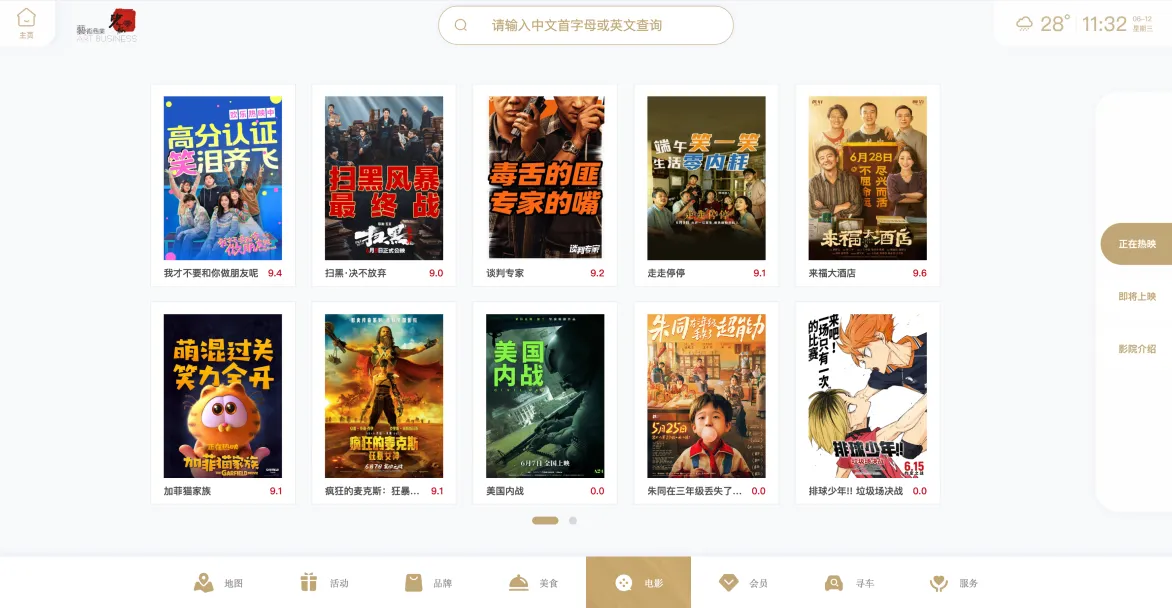Go to the 主页 home button

[x=26, y=23]
